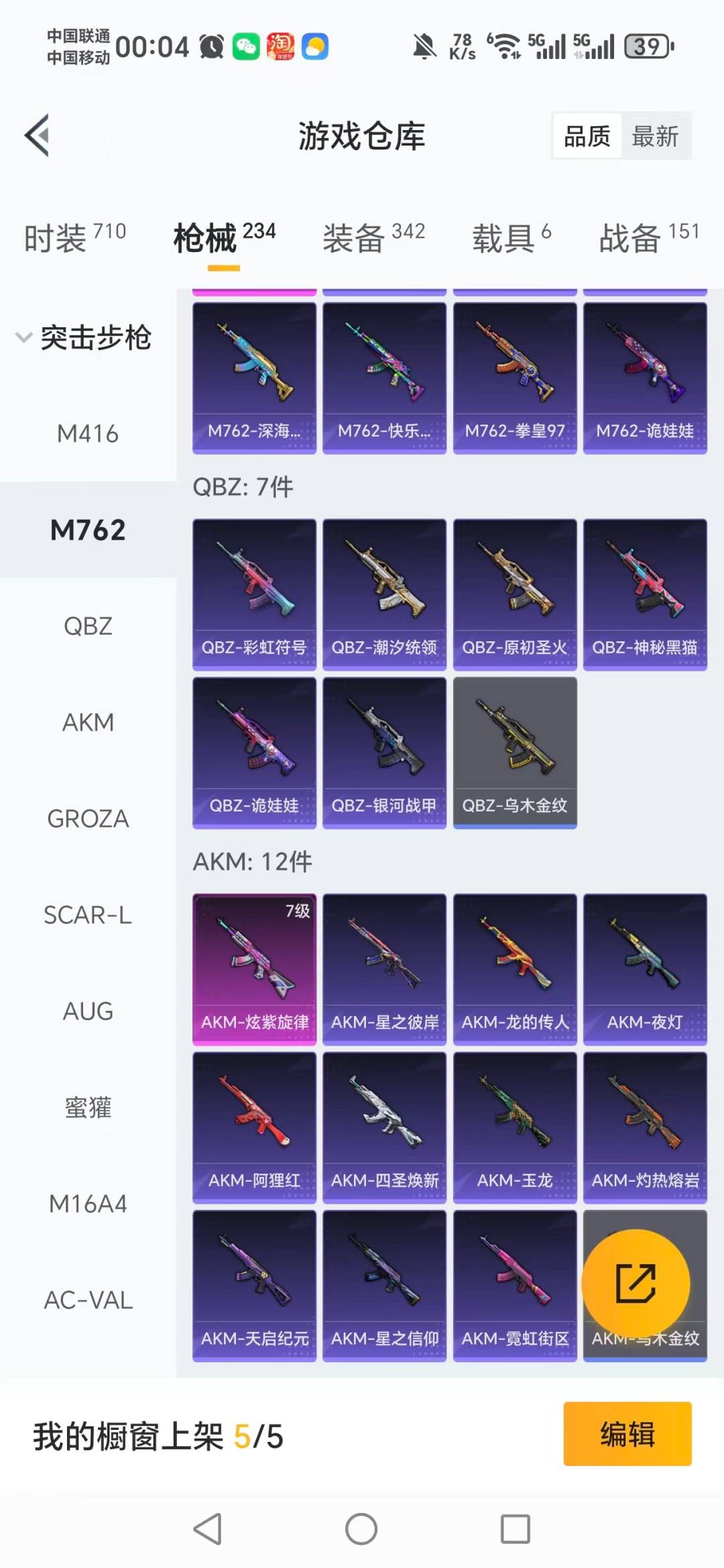Screen dimensions: 724x1568
Task: Tap the system home button
Action: (x=361, y=1529)
